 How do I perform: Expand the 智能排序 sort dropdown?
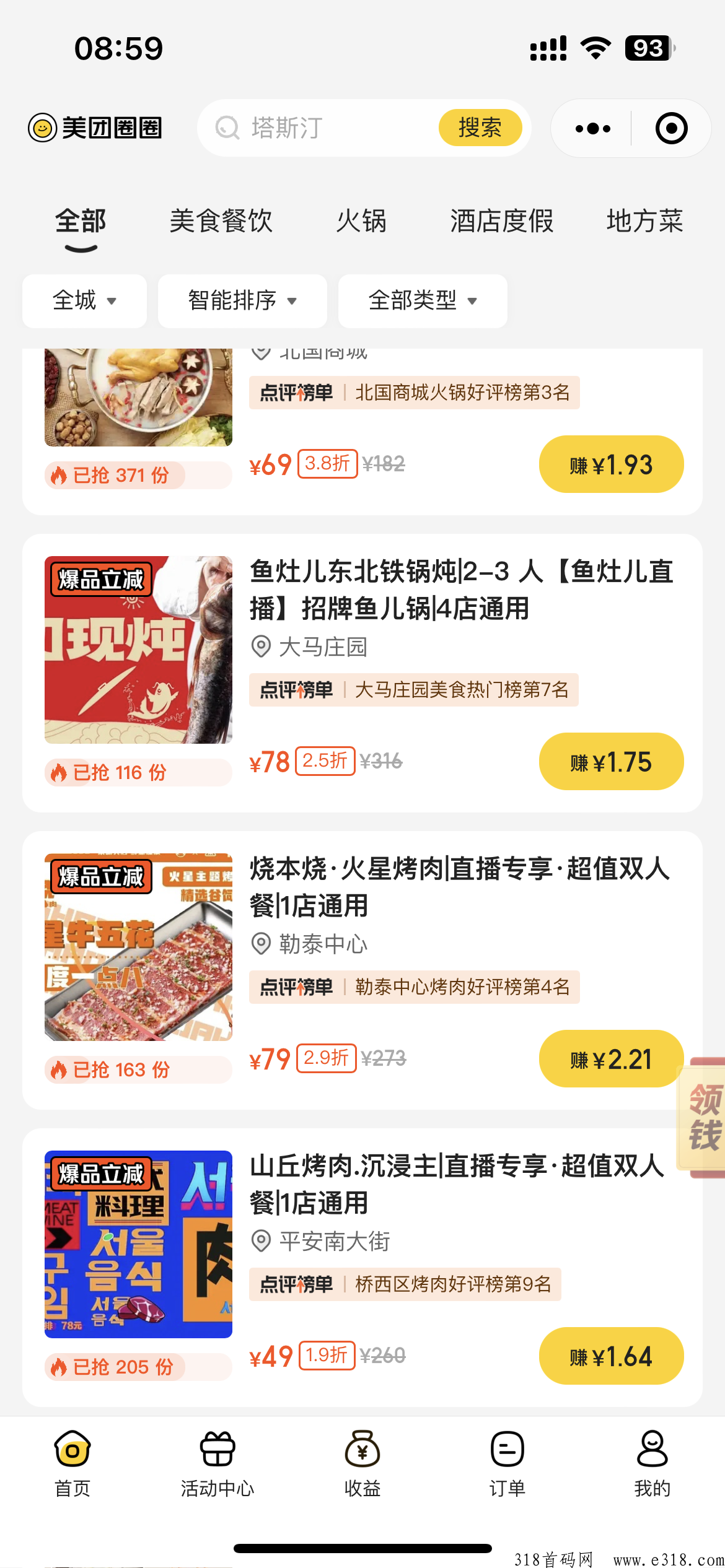coord(242,301)
